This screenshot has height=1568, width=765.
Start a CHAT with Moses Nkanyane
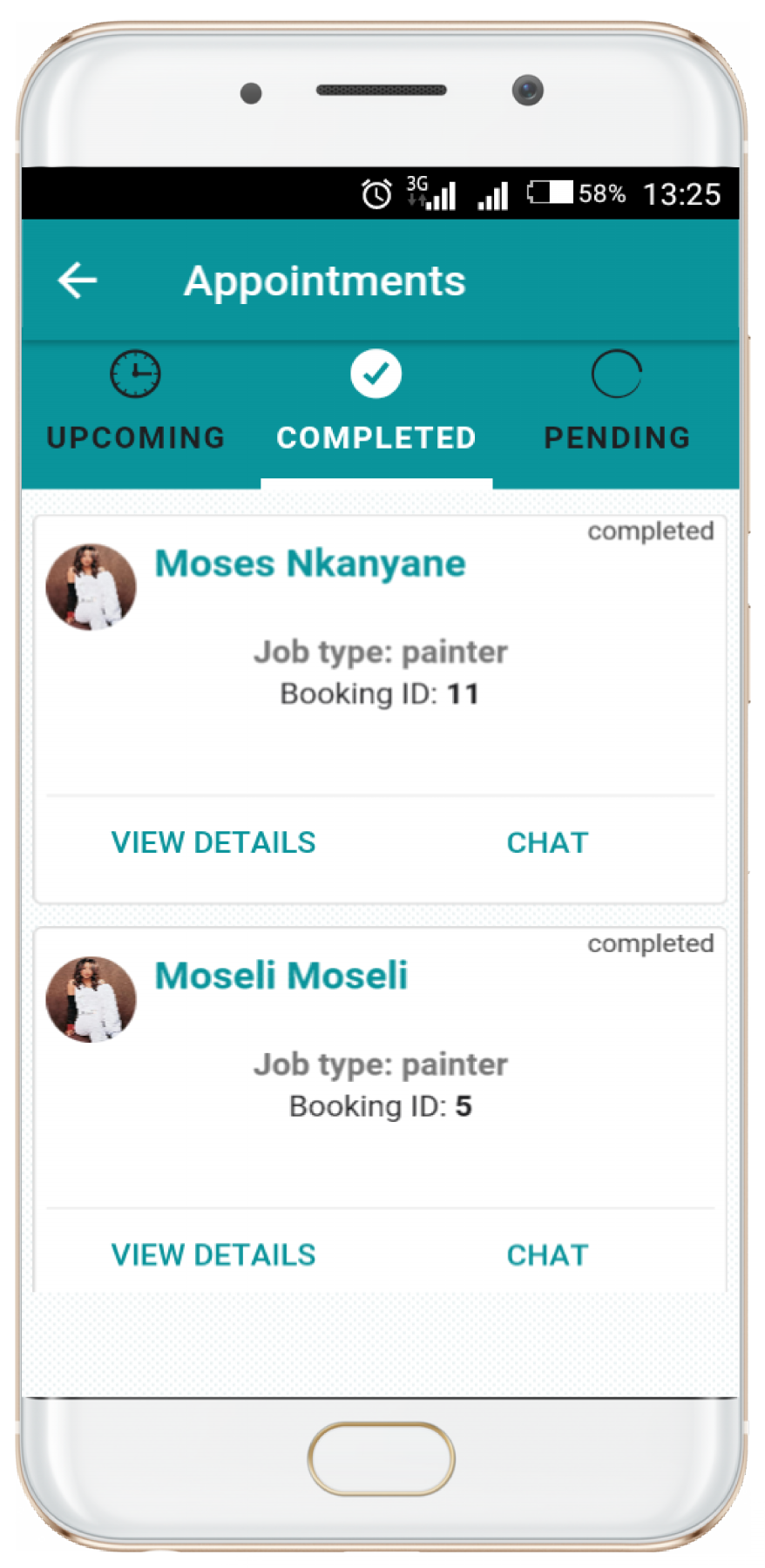[x=547, y=841]
